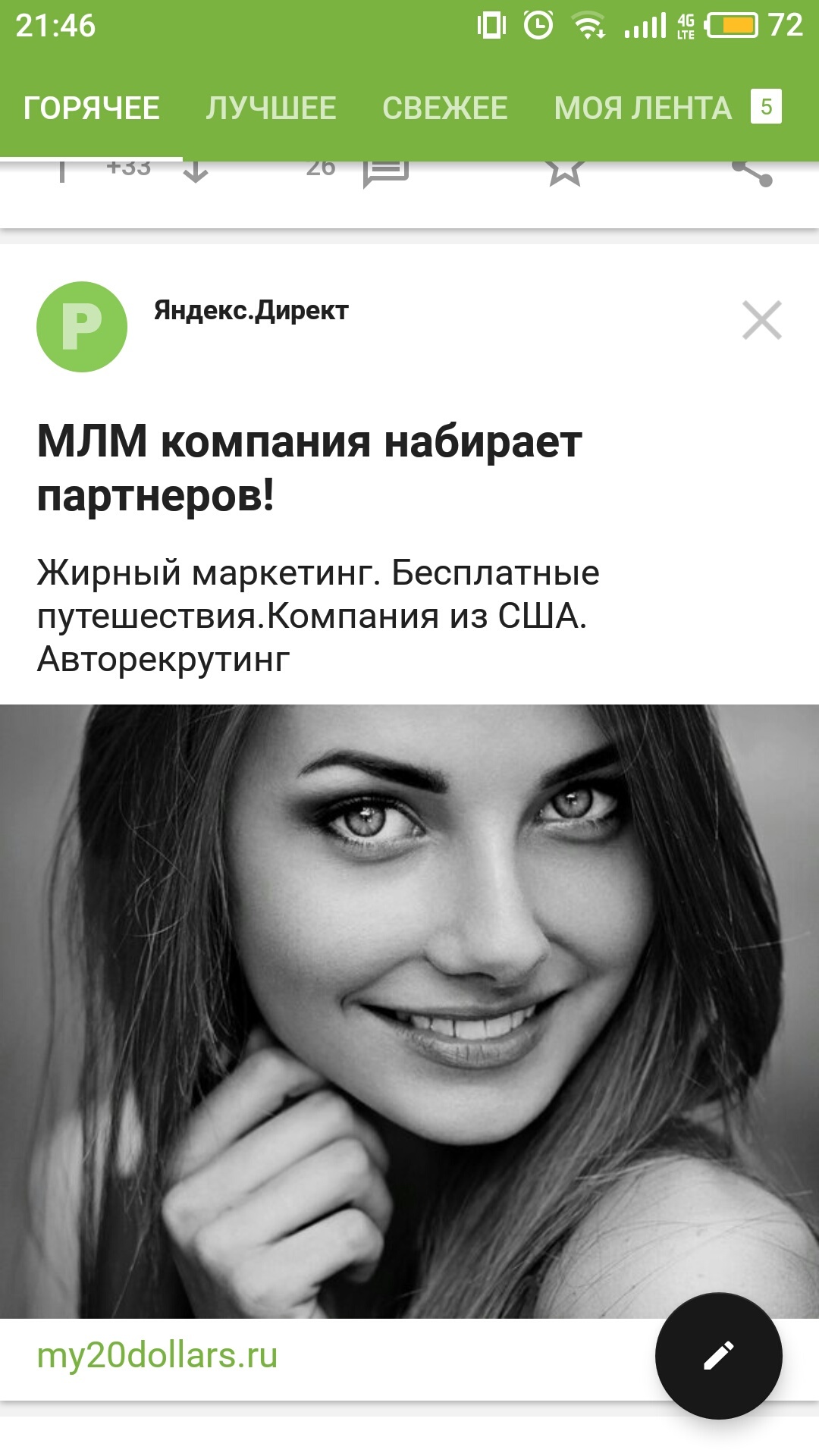Switch to the ЛУЧШЕЕ tab
The width and height of the screenshot is (819, 1456).
coord(271,108)
